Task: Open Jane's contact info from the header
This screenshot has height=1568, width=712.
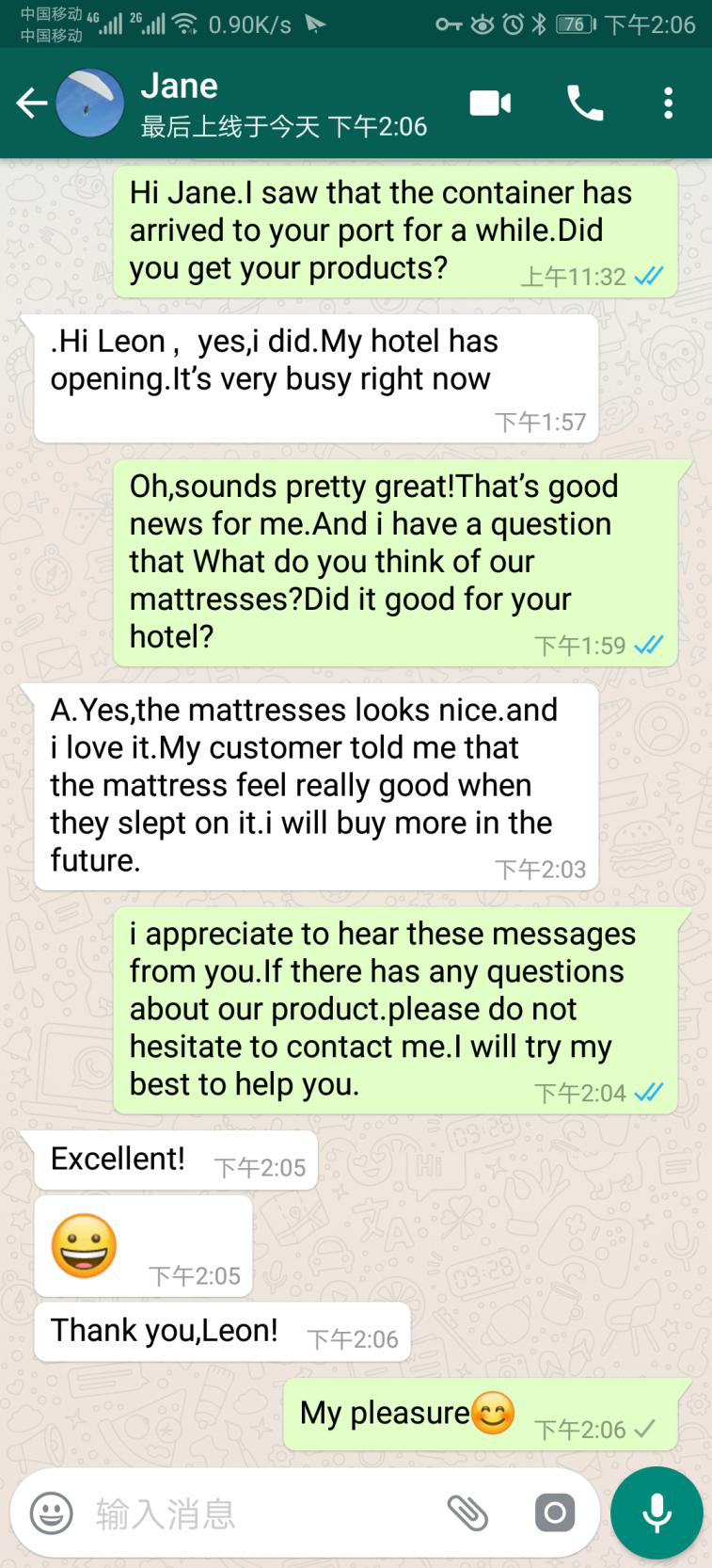Action: click(282, 104)
